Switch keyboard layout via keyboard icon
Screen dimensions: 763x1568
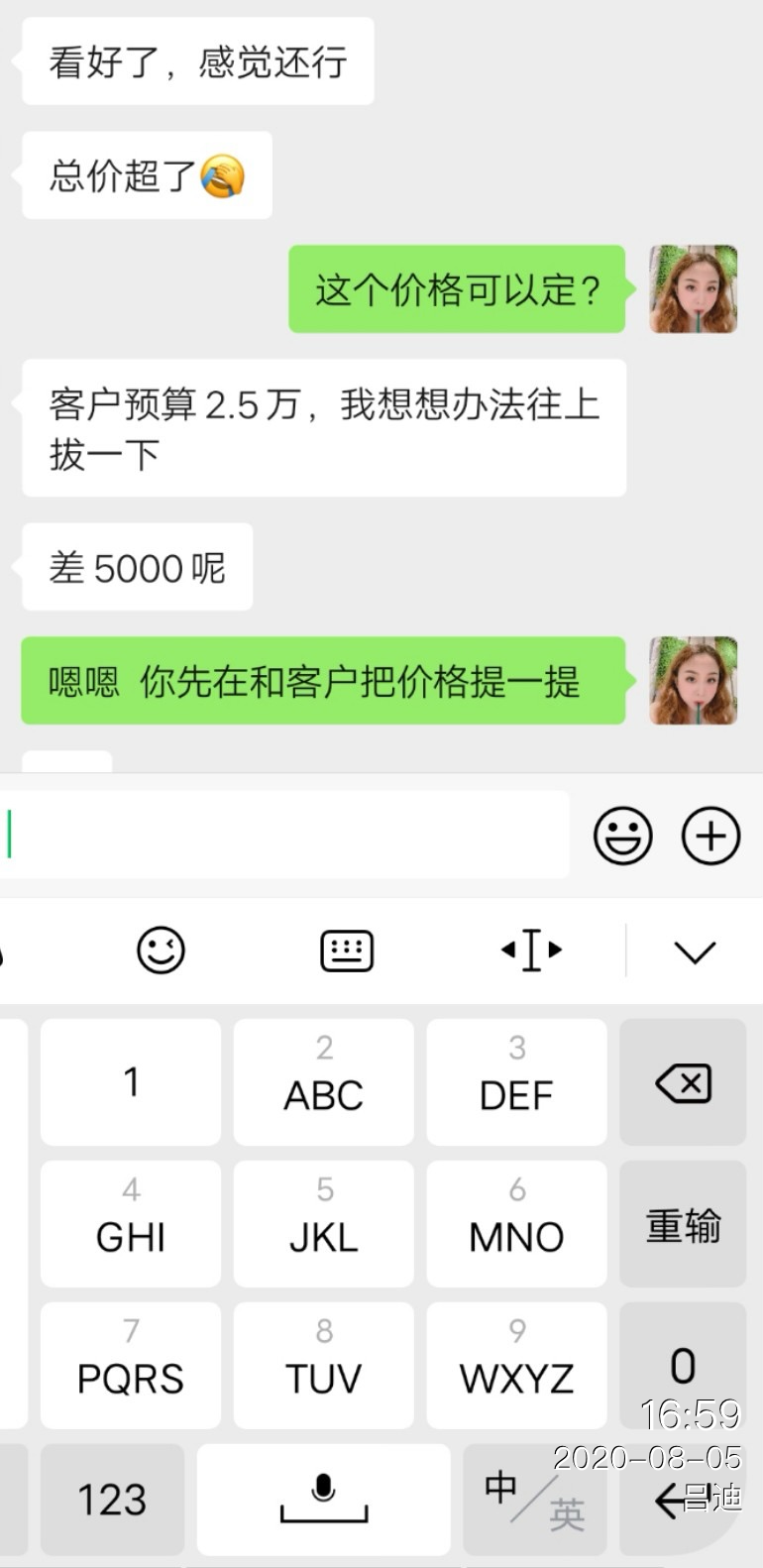tap(347, 951)
